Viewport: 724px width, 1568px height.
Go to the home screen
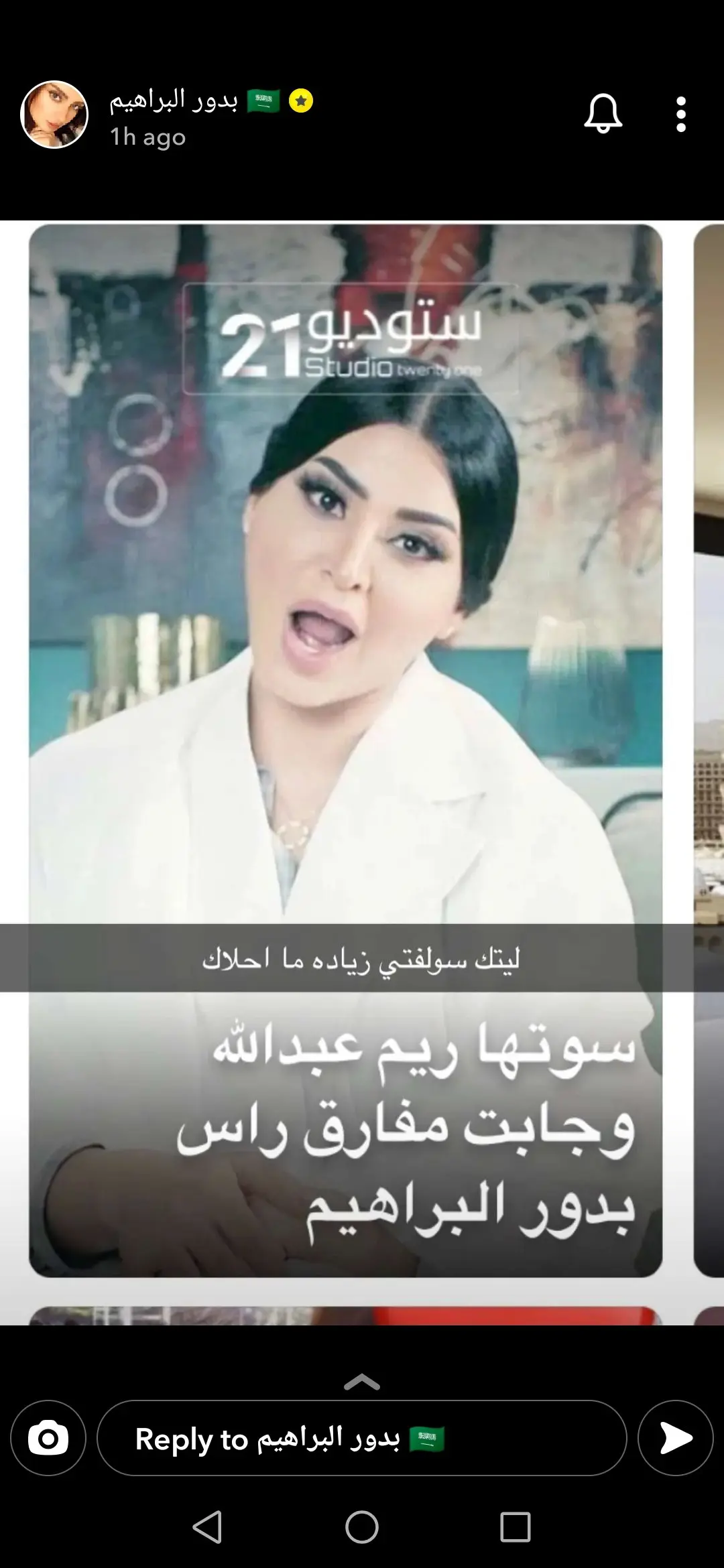pyautogui.click(x=362, y=1527)
